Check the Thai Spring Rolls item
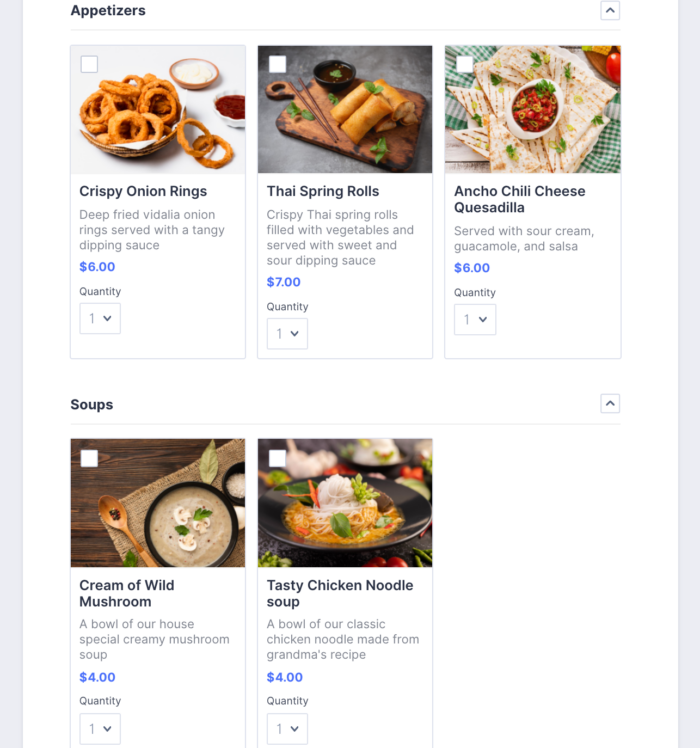The width and height of the screenshot is (700, 748). pyautogui.click(x=277, y=64)
